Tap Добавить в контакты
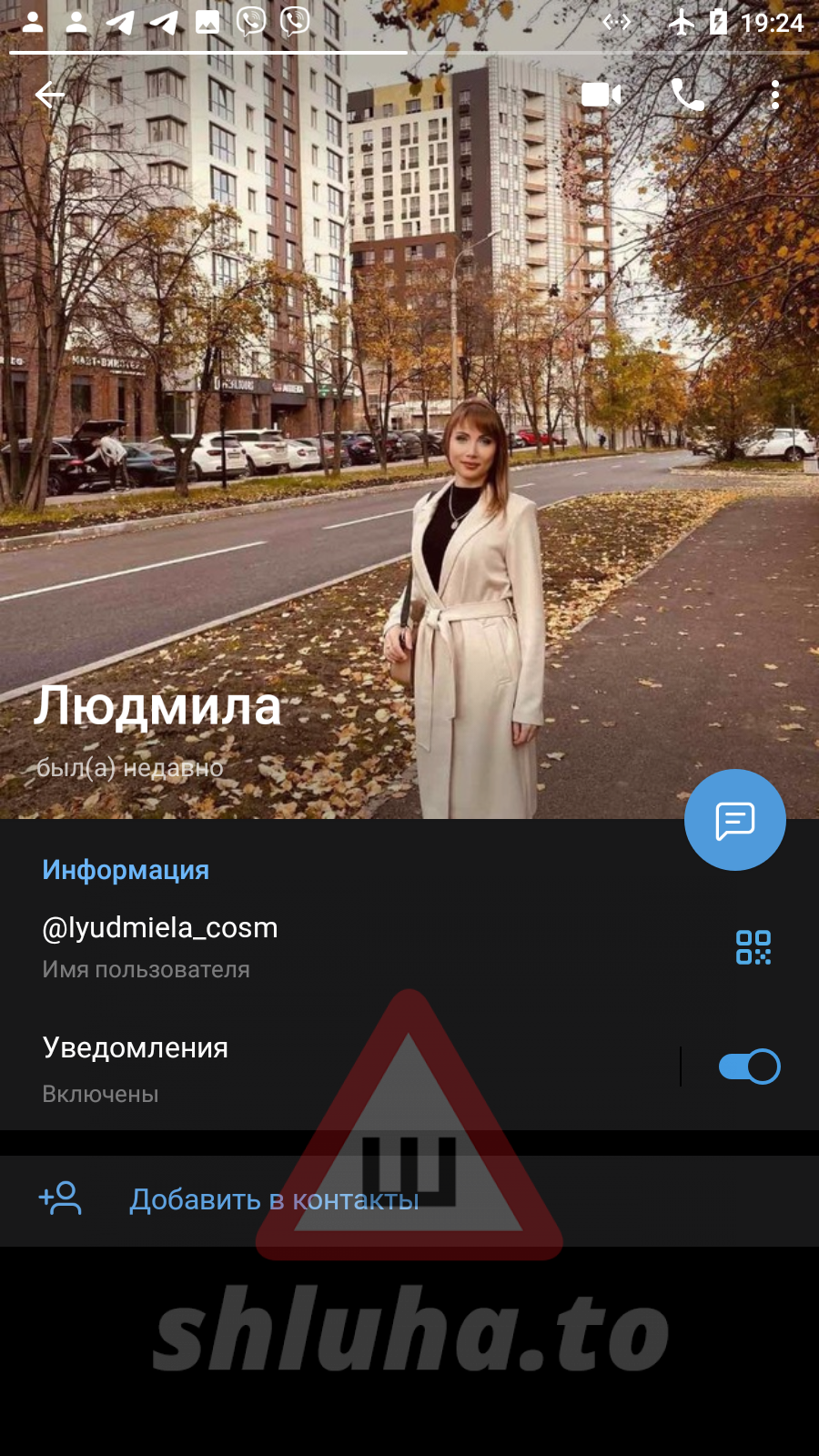 tap(273, 1199)
